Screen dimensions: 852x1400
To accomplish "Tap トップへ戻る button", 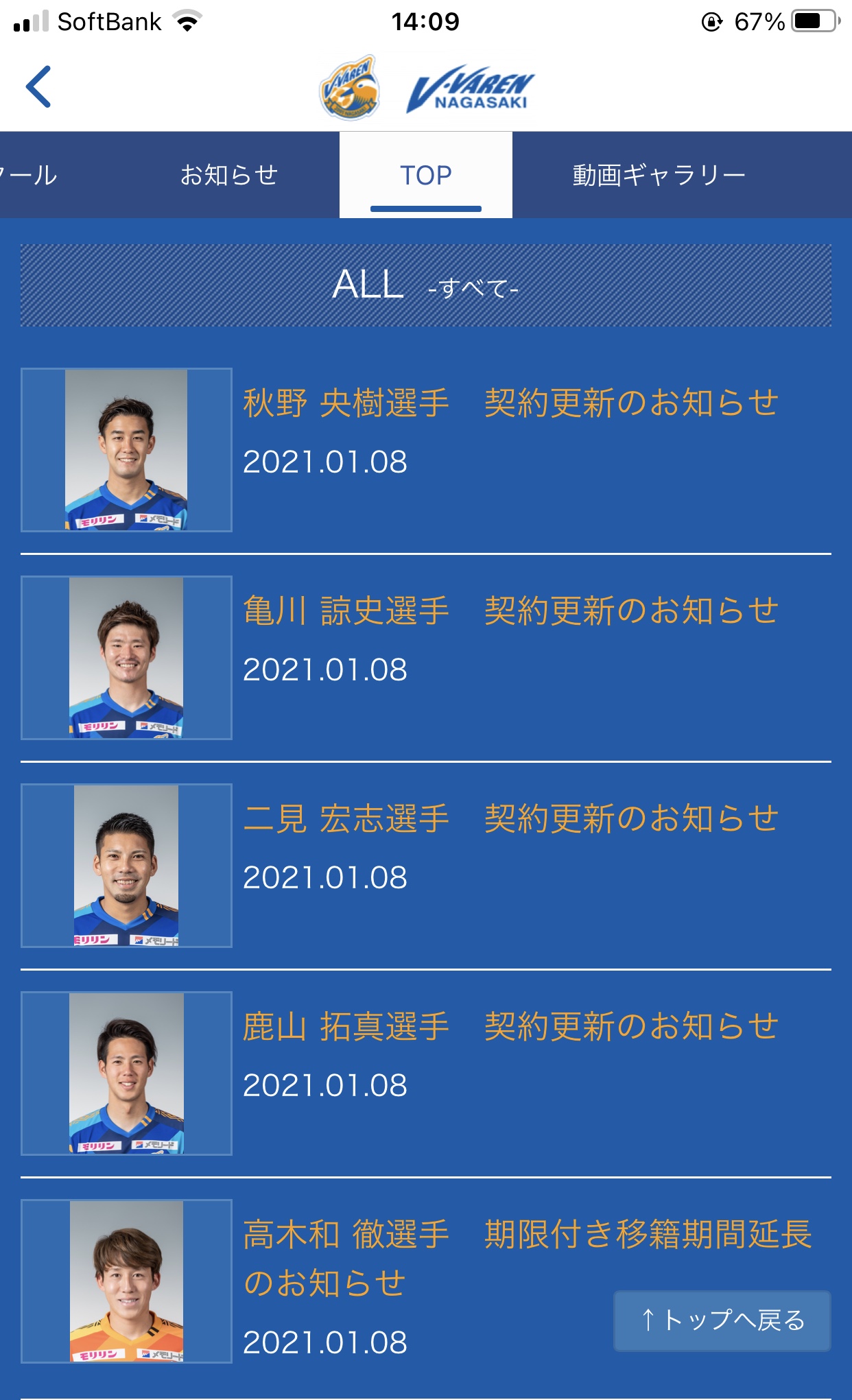I will click(x=722, y=1320).
